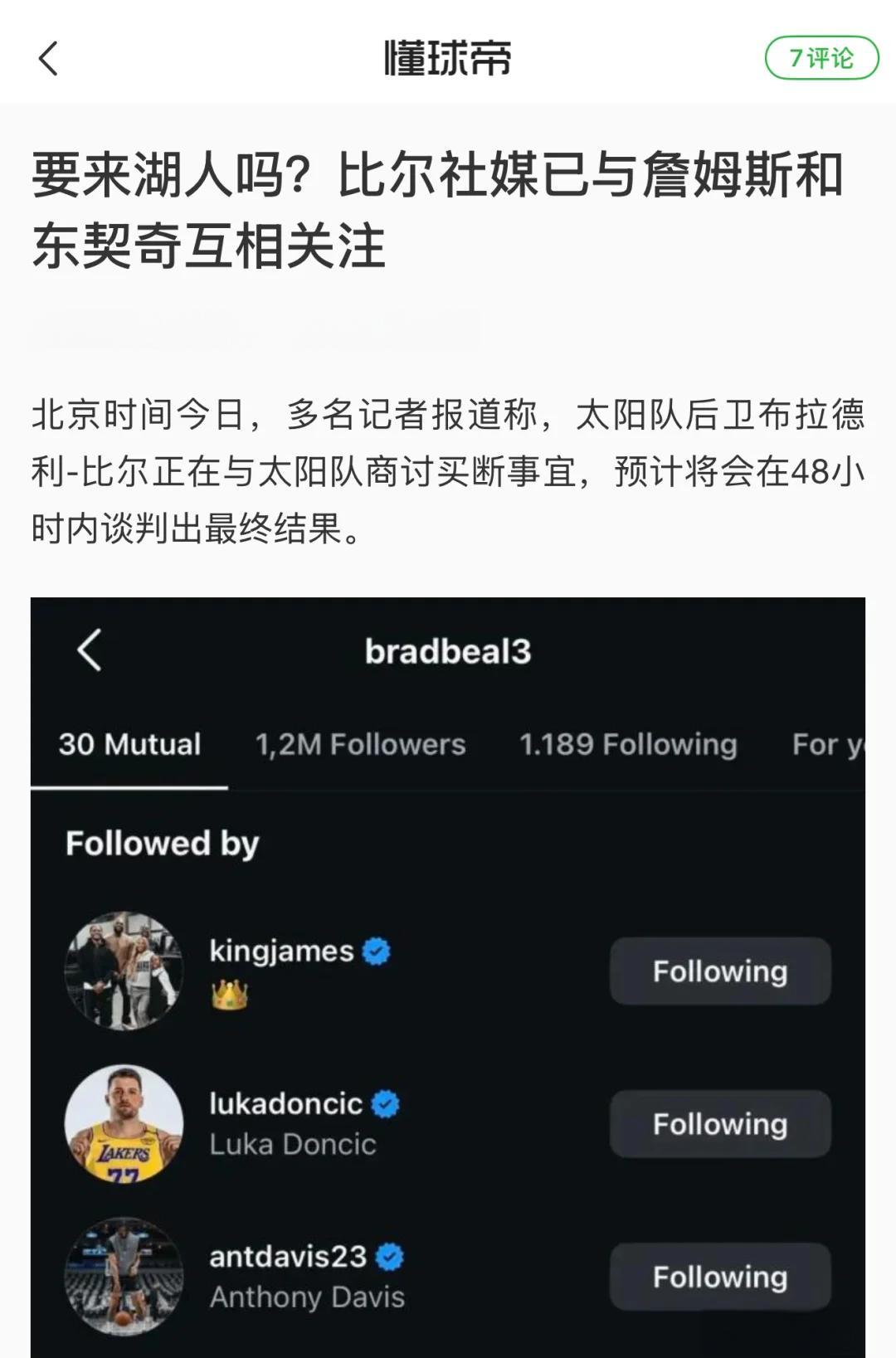
Task: Click kingjames' blue verified badge
Action: coord(375,952)
